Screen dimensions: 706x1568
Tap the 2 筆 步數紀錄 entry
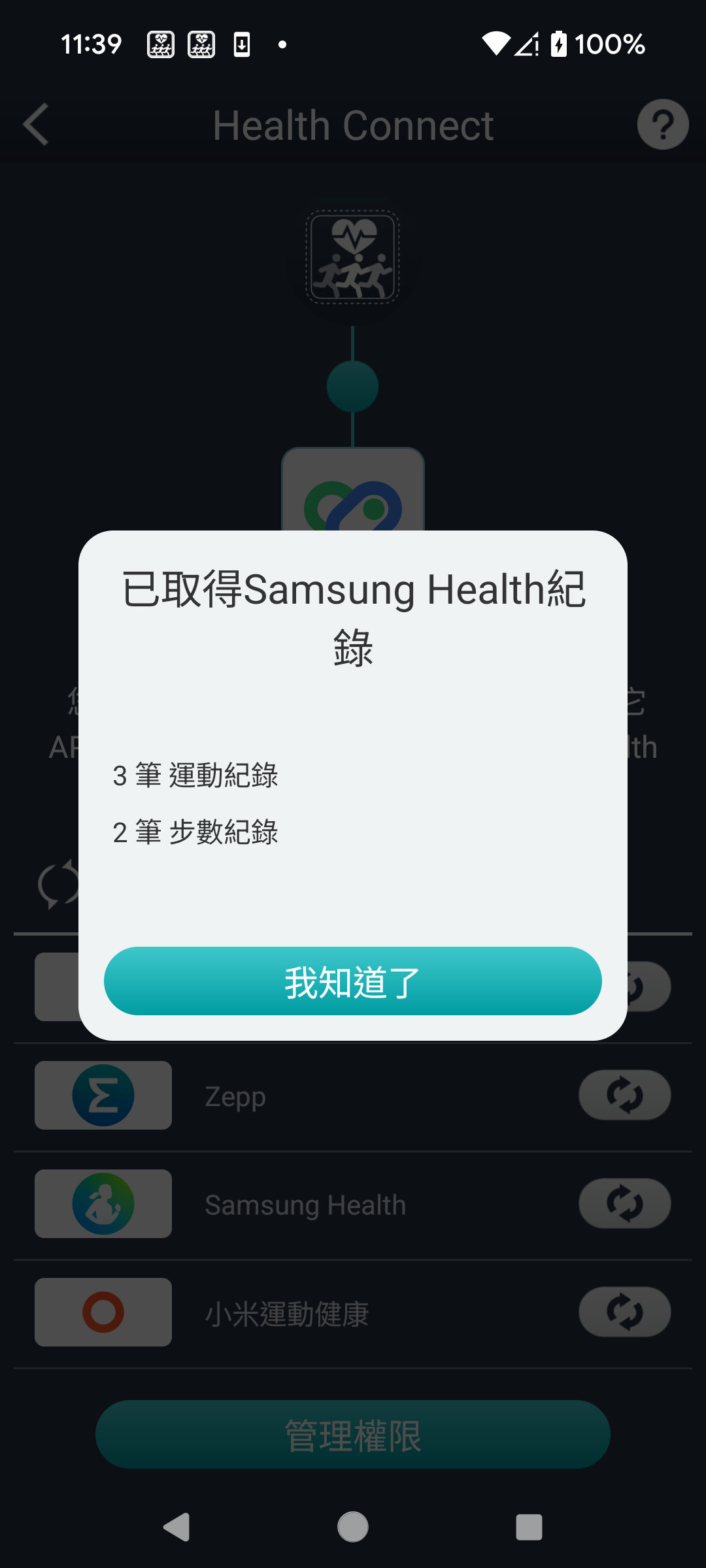pyautogui.click(x=195, y=832)
